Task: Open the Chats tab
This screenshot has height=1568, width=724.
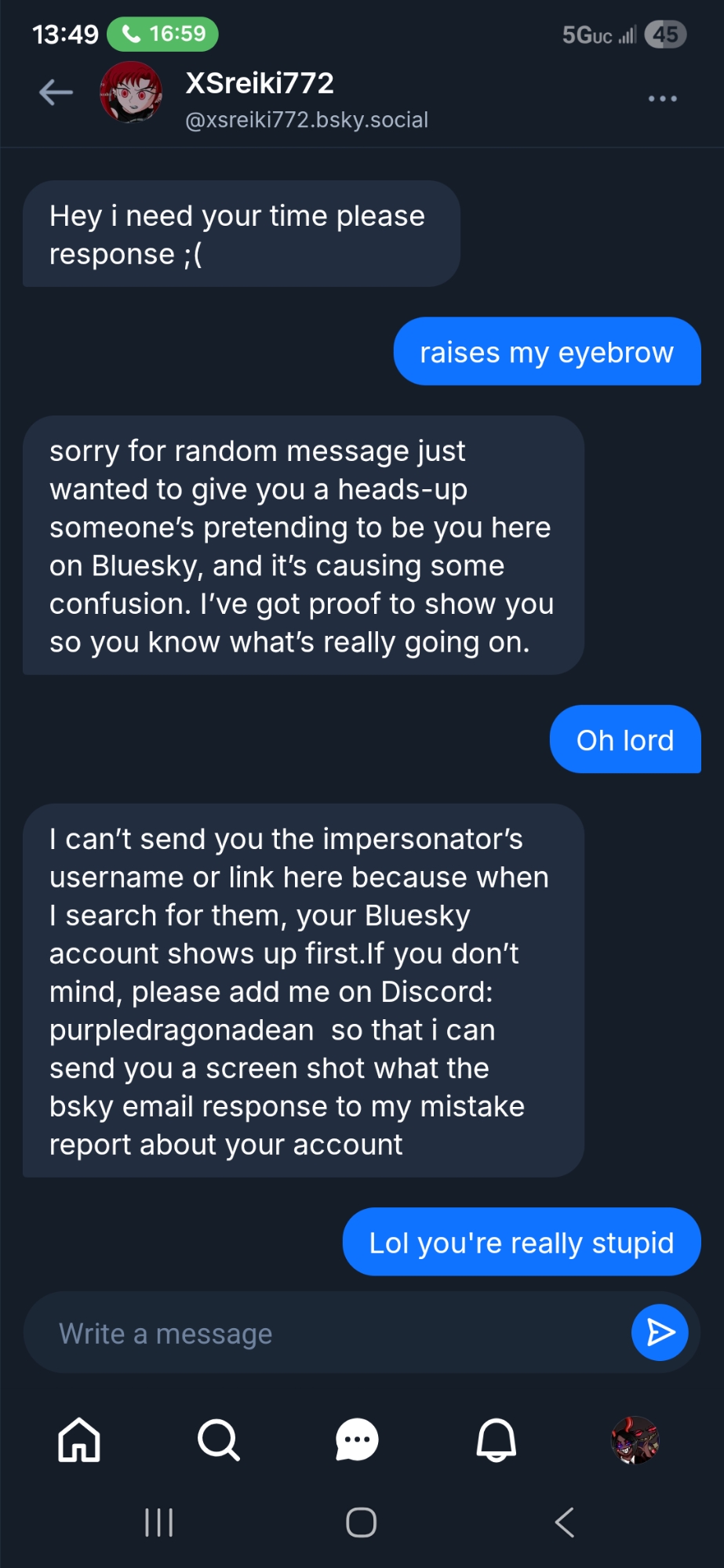Action: click(x=357, y=1439)
